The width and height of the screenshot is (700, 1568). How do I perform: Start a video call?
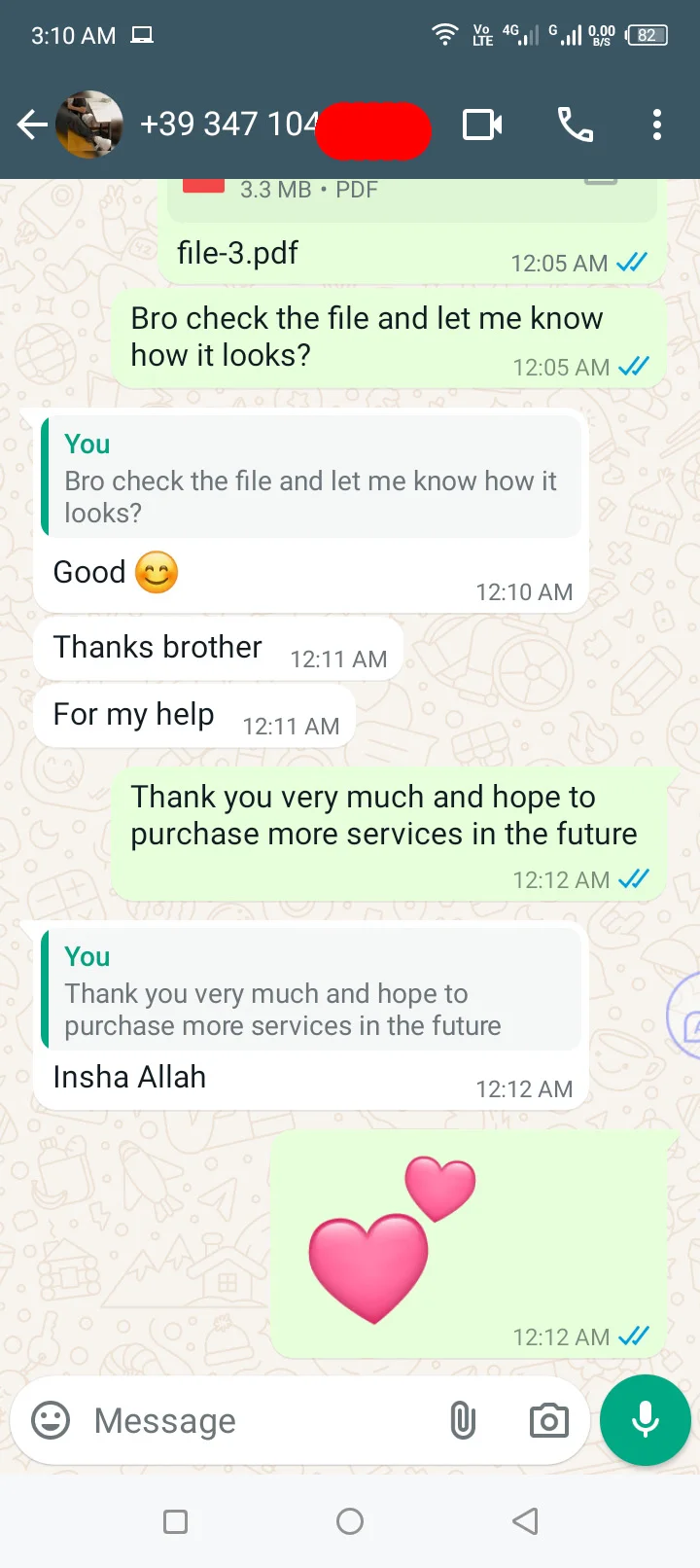point(482,125)
